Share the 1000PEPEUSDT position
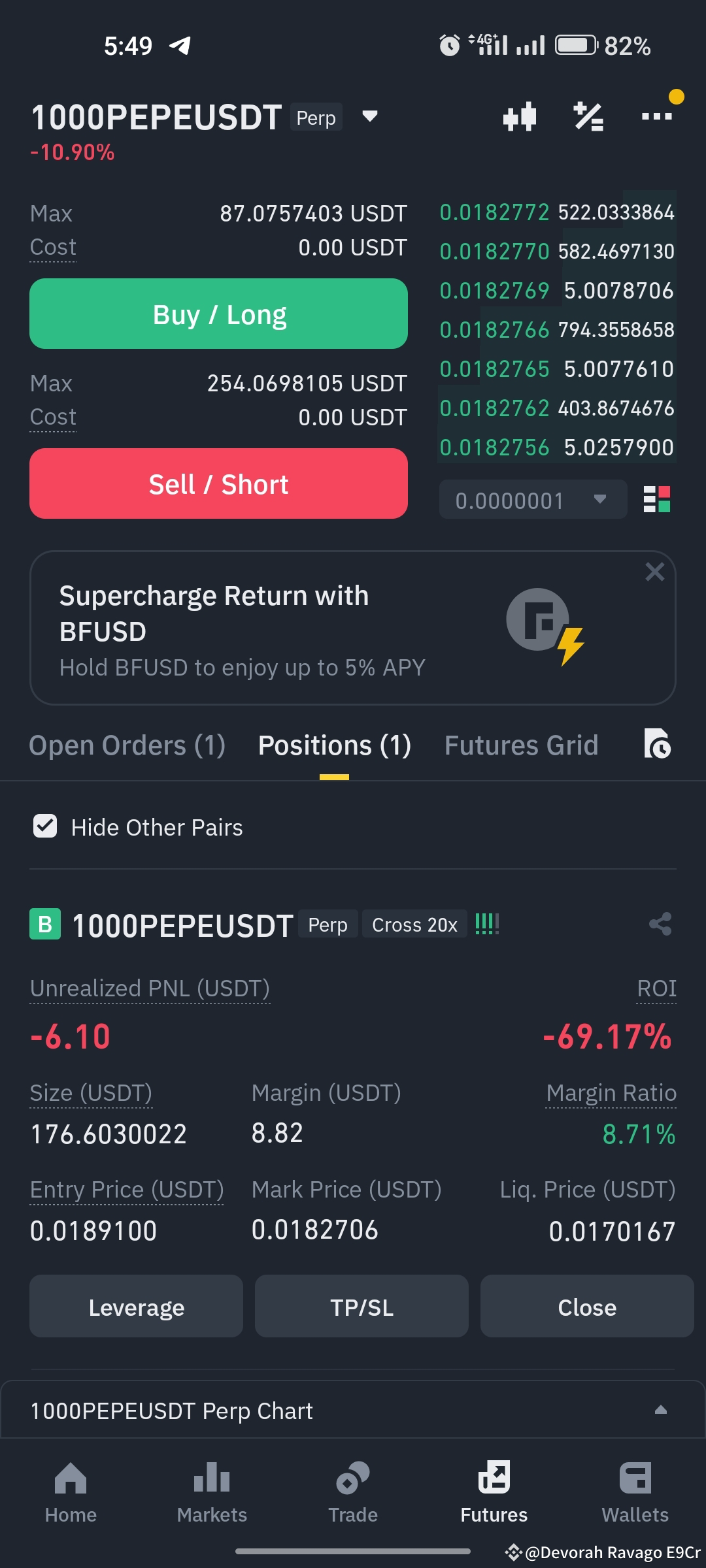Viewport: 706px width, 1568px height. (x=660, y=923)
